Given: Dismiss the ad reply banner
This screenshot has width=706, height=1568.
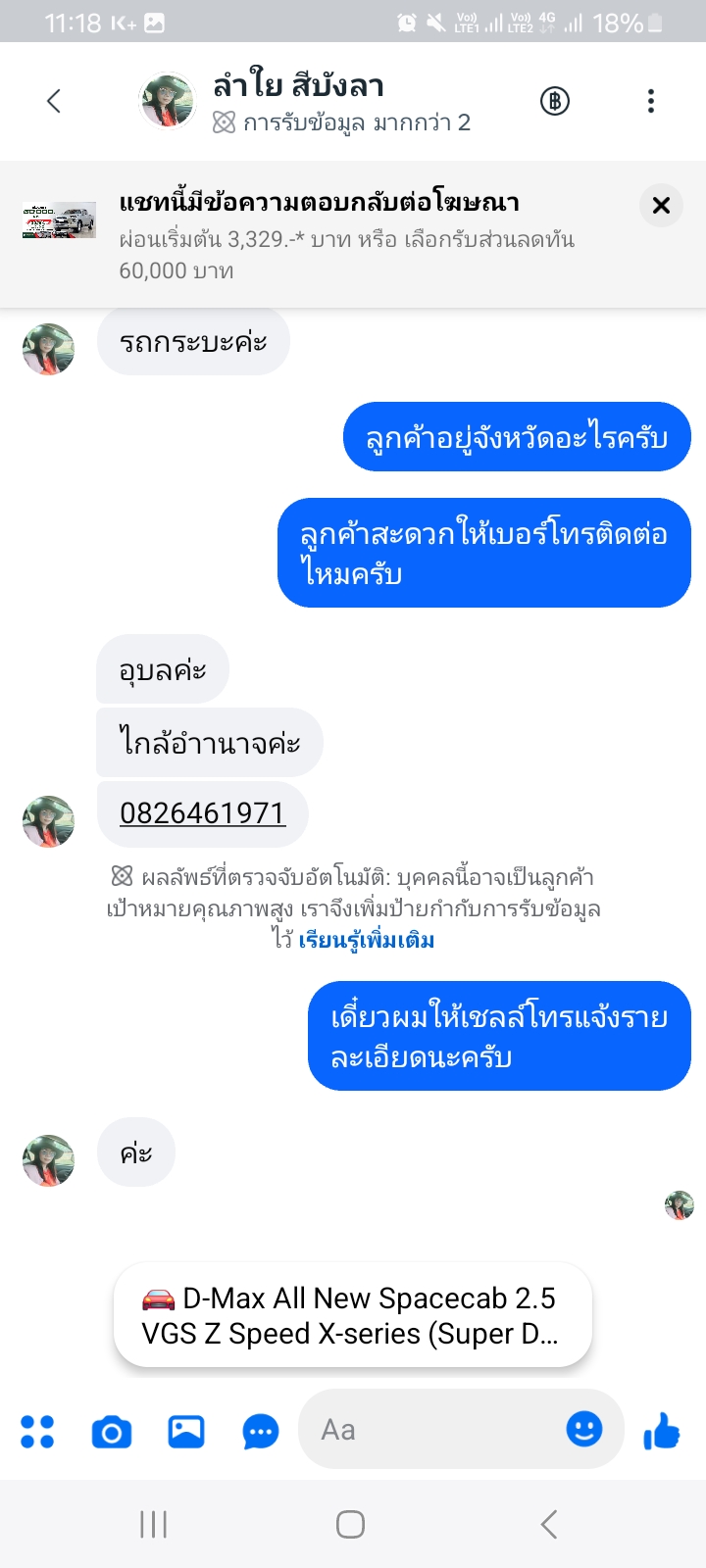Looking at the screenshot, I should (661, 206).
